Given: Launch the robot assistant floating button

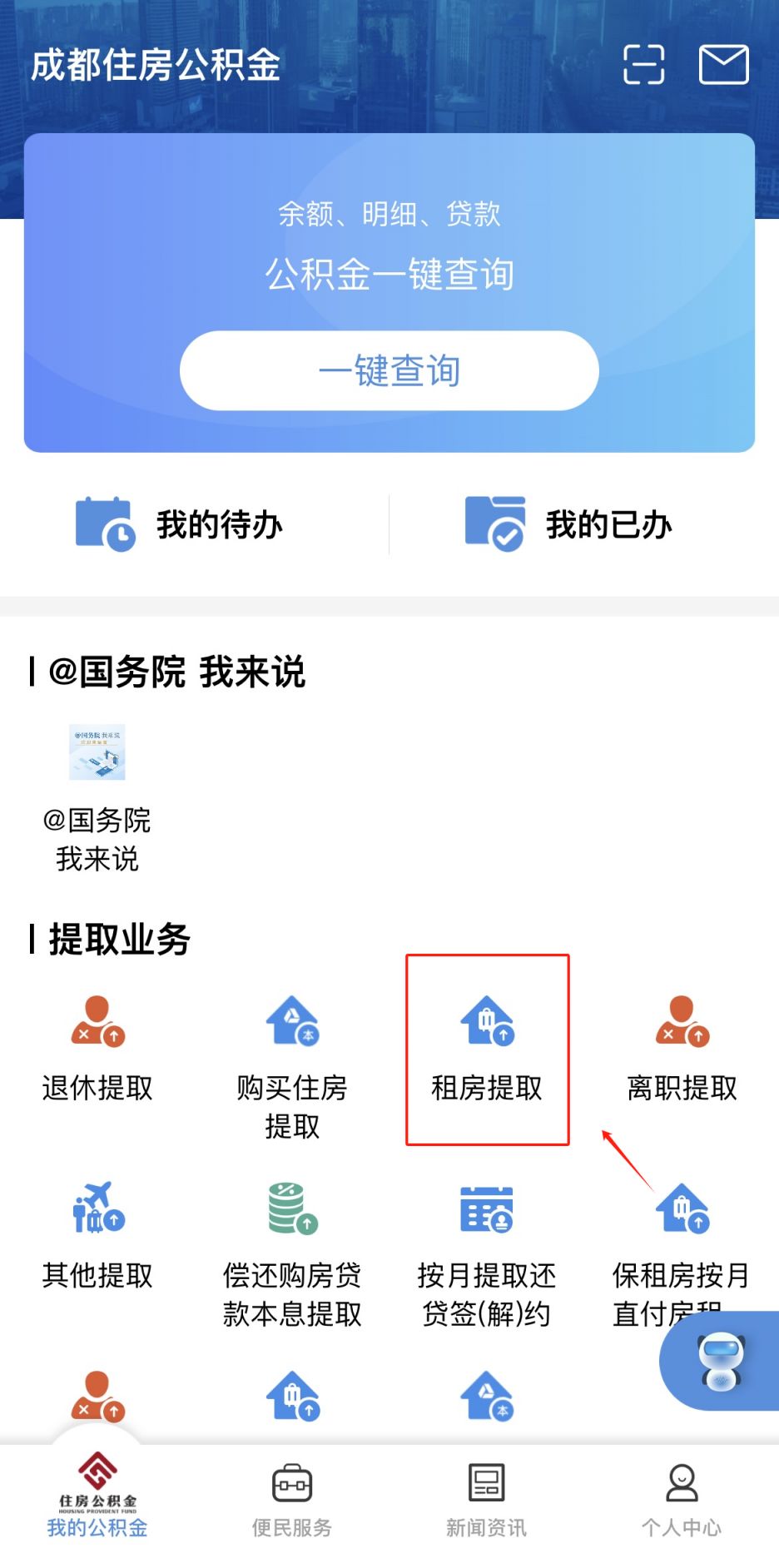Looking at the screenshot, I should (x=721, y=1362).
